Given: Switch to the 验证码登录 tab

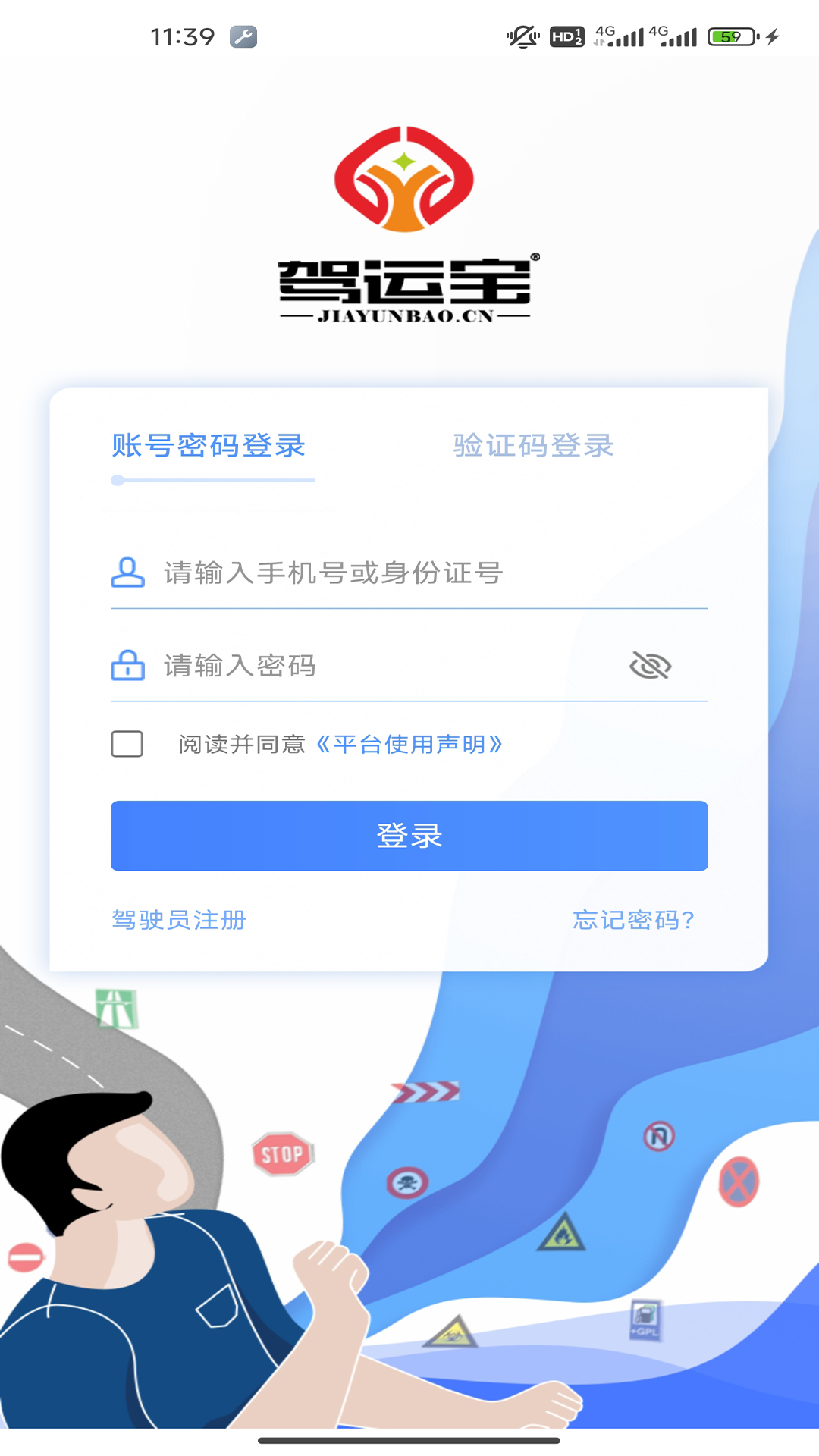Looking at the screenshot, I should pos(533,446).
